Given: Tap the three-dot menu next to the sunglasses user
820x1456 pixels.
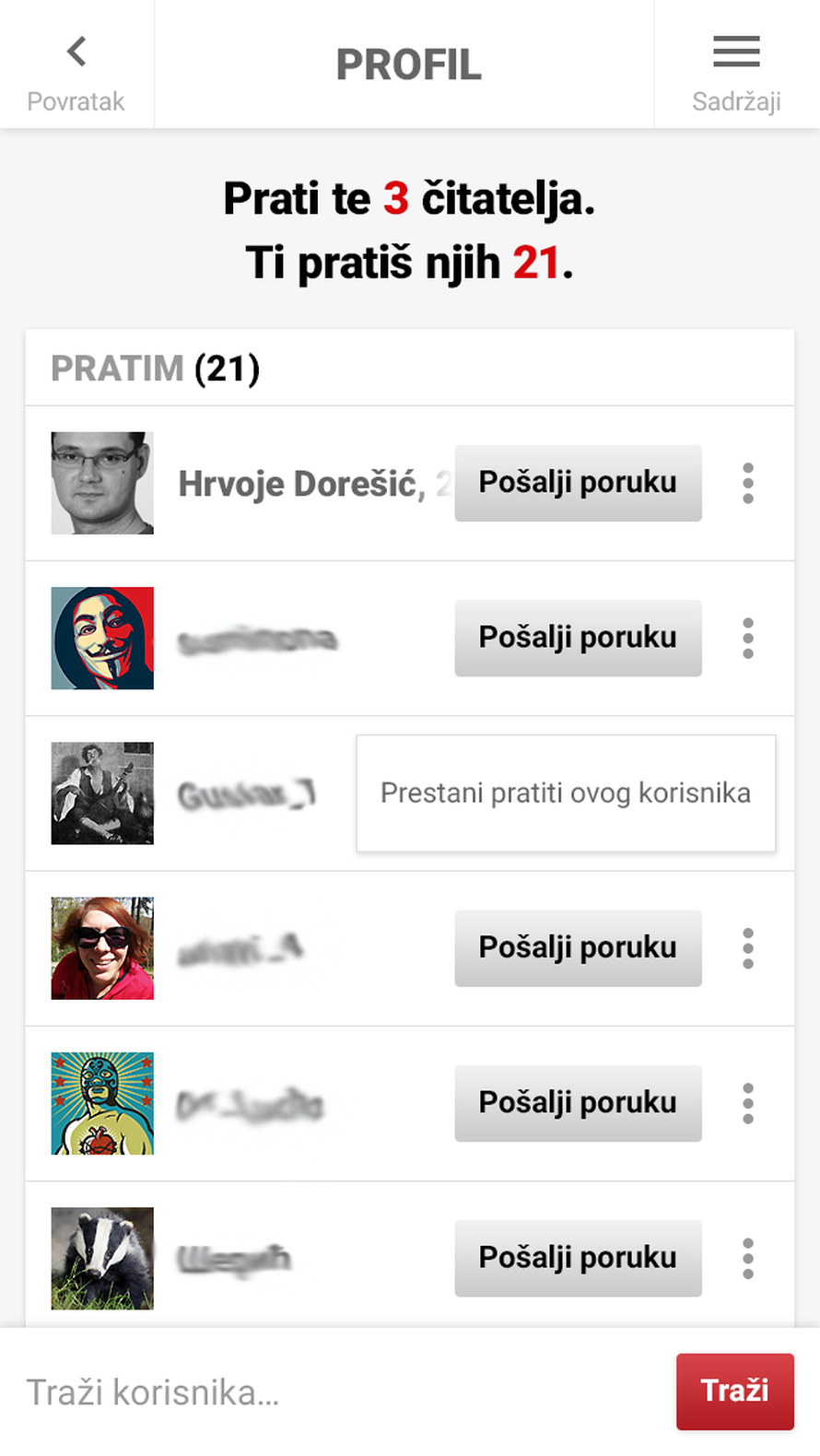Looking at the screenshot, I should click(x=747, y=948).
